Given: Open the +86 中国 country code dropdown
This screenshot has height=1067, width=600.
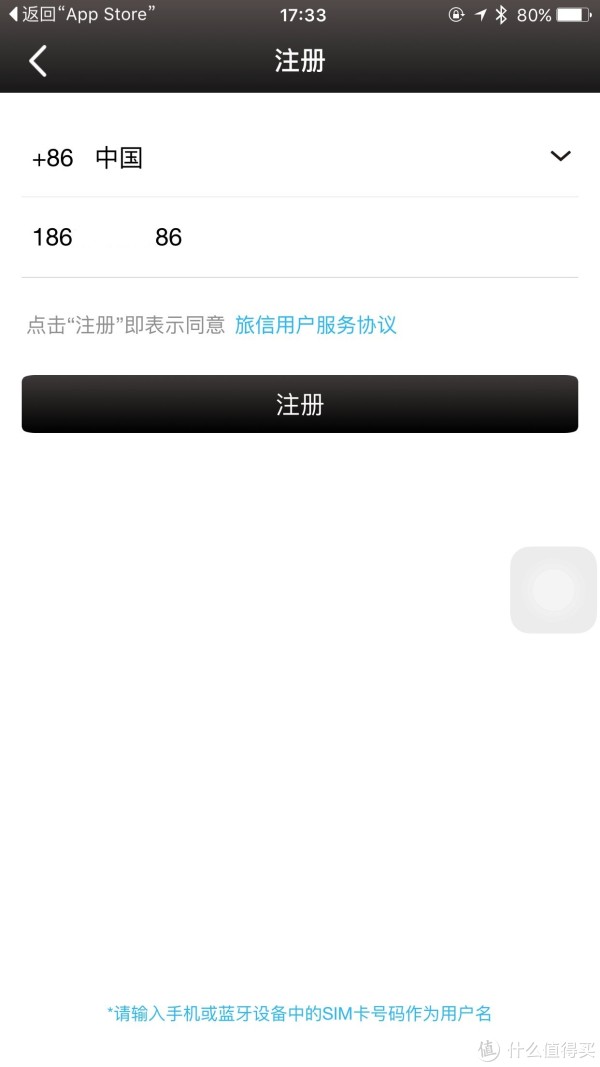Looking at the screenshot, I should click(300, 157).
